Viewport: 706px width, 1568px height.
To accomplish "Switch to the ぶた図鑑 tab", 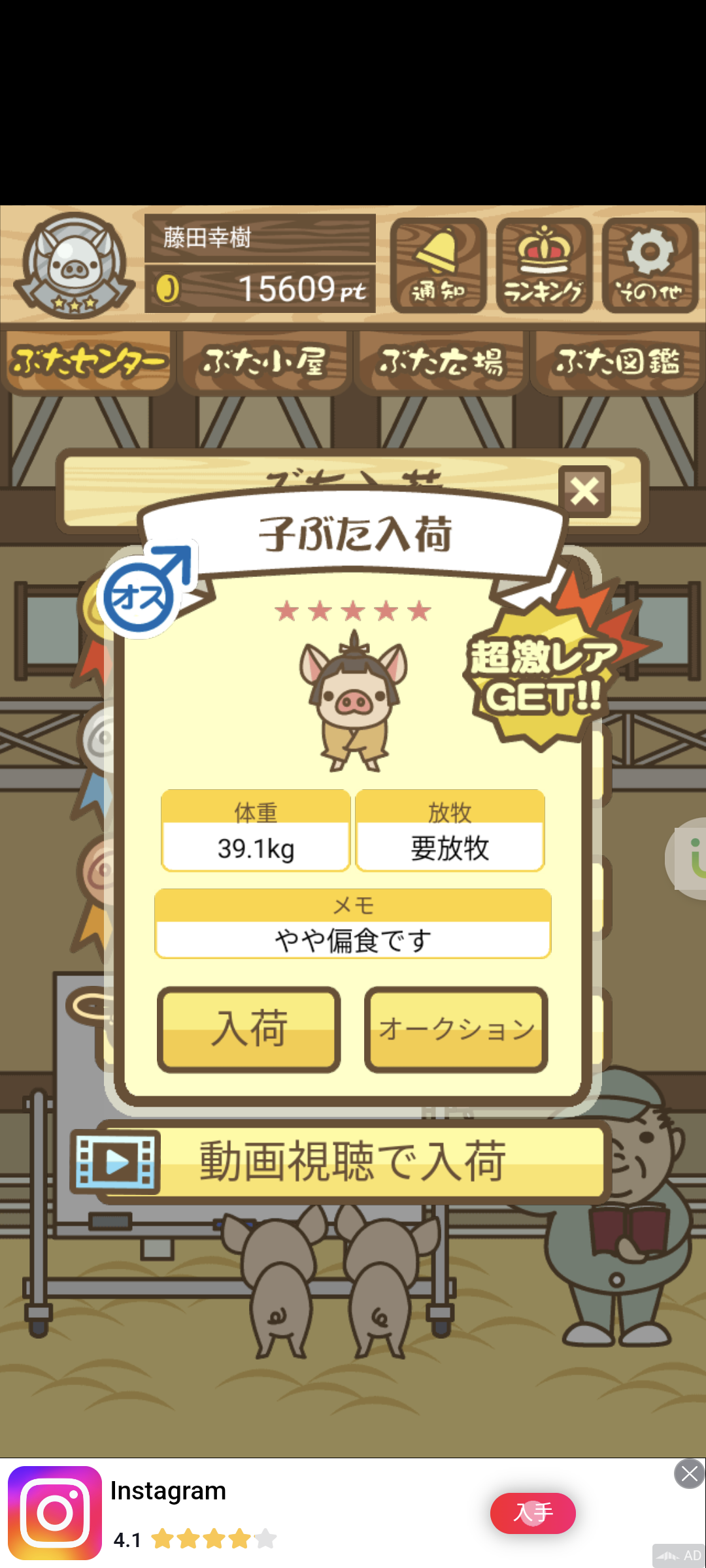I will coord(618,363).
